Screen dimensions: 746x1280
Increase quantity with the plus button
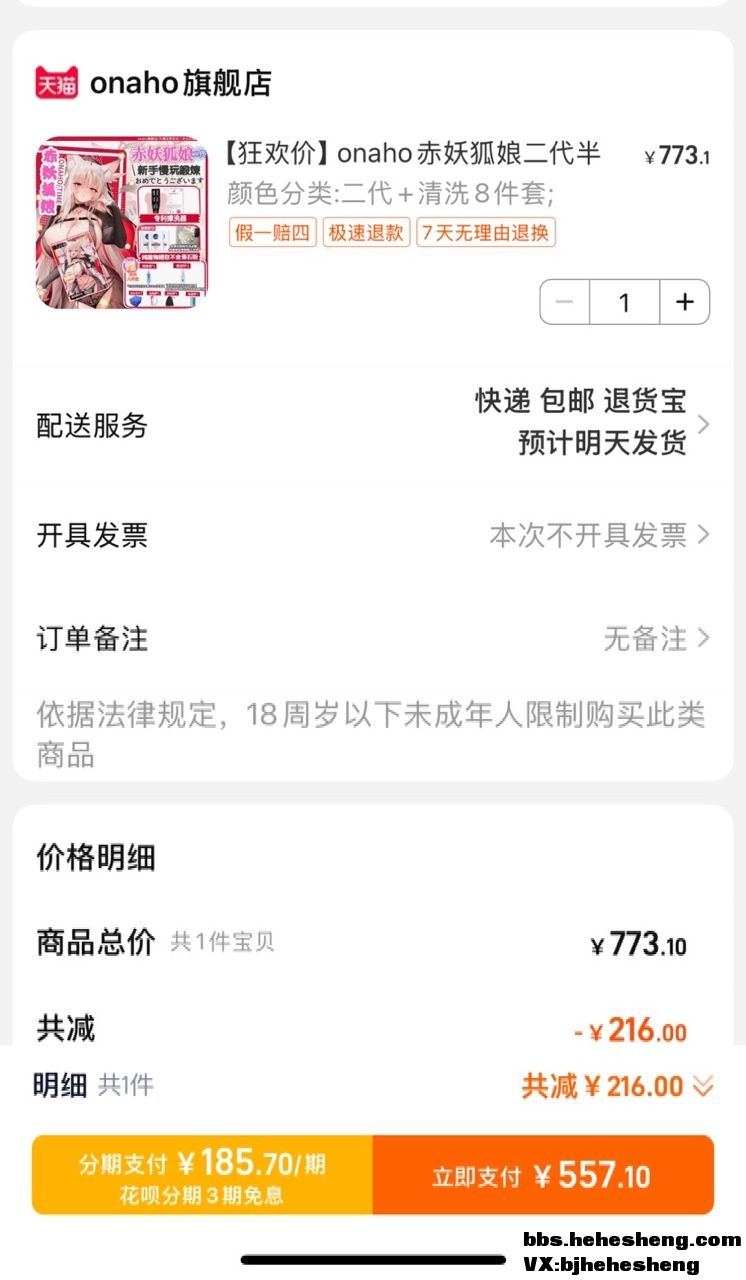685,302
